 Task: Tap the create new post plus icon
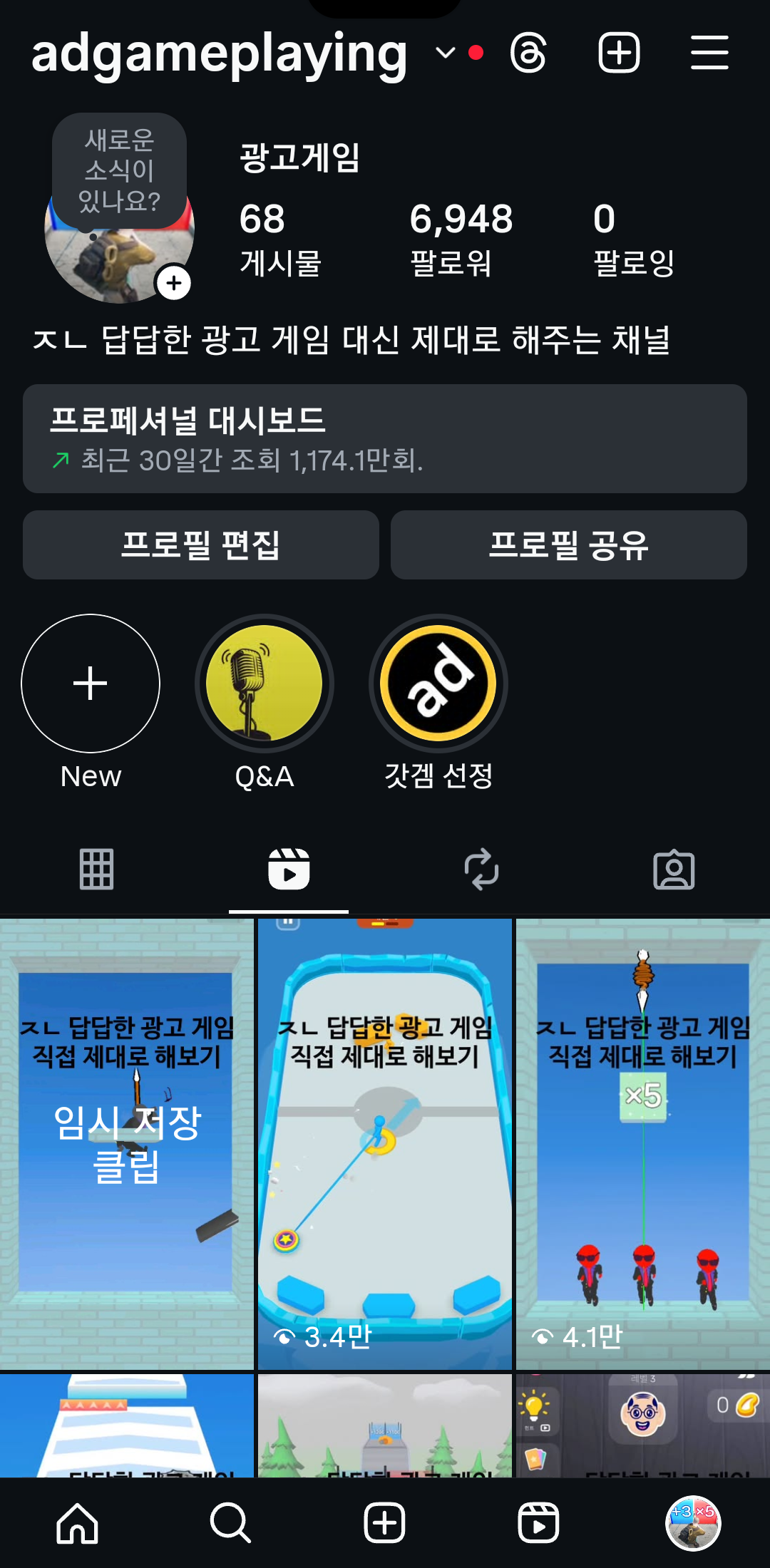click(x=618, y=53)
